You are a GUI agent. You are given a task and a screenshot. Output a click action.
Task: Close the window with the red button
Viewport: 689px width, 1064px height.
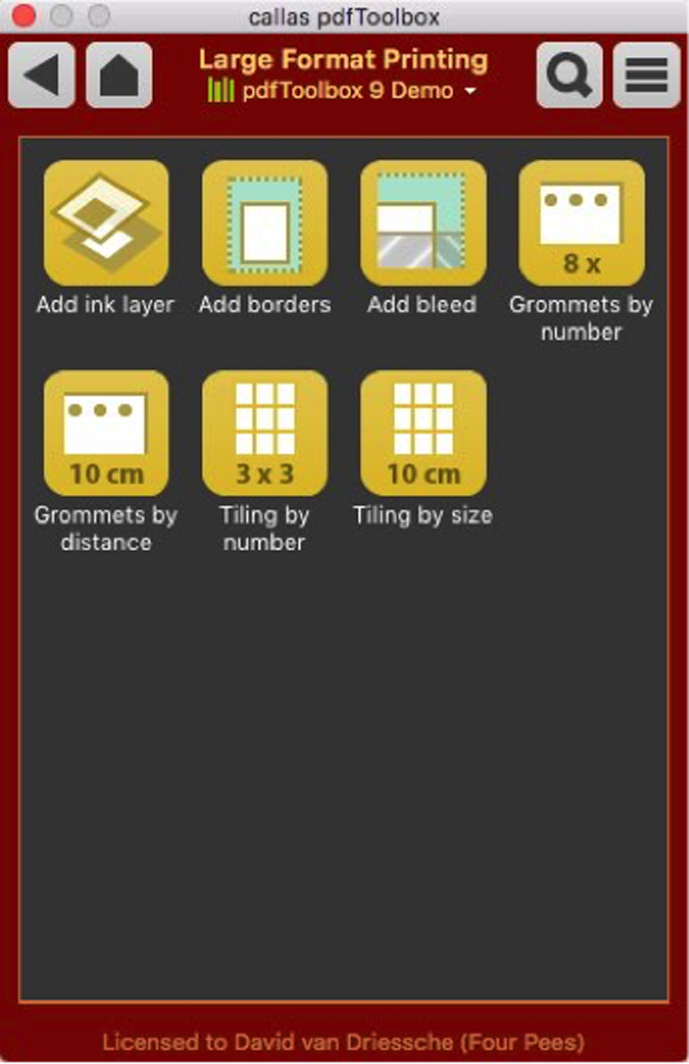click(23, 16)
